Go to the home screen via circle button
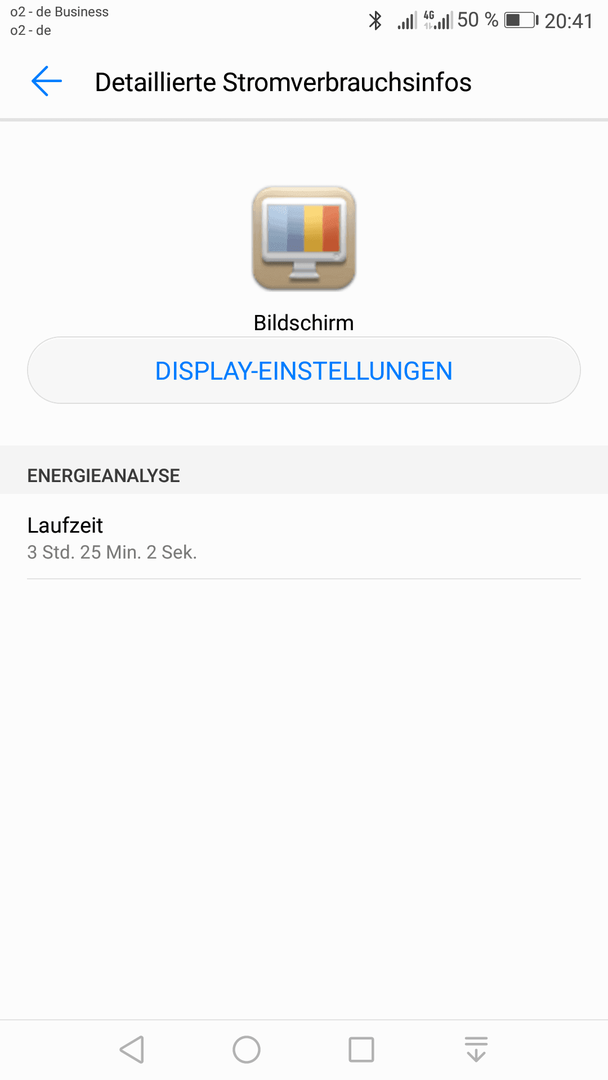608x1080 pixels. point(247,1050)
